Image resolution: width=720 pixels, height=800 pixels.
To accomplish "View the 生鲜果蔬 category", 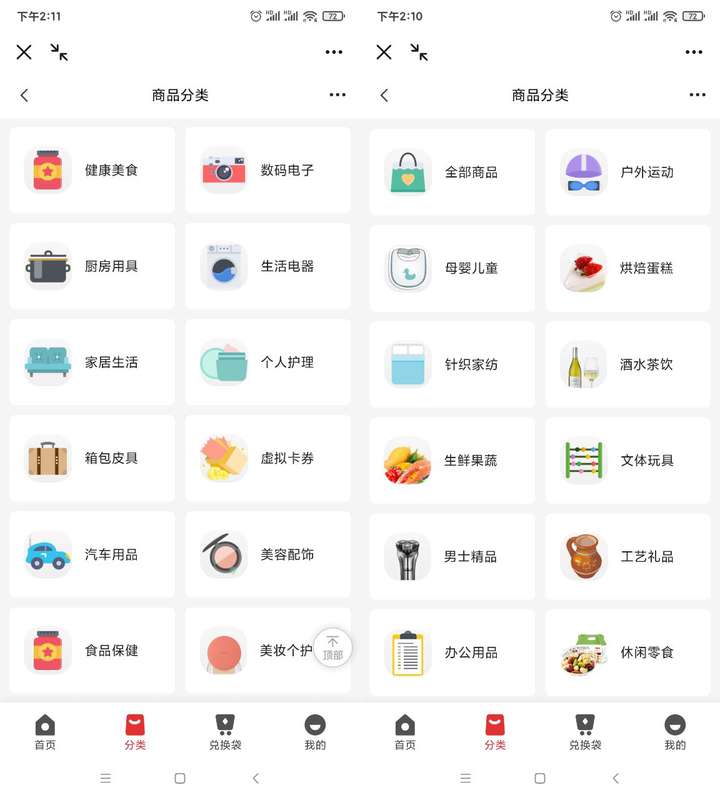I will (452, 460).
